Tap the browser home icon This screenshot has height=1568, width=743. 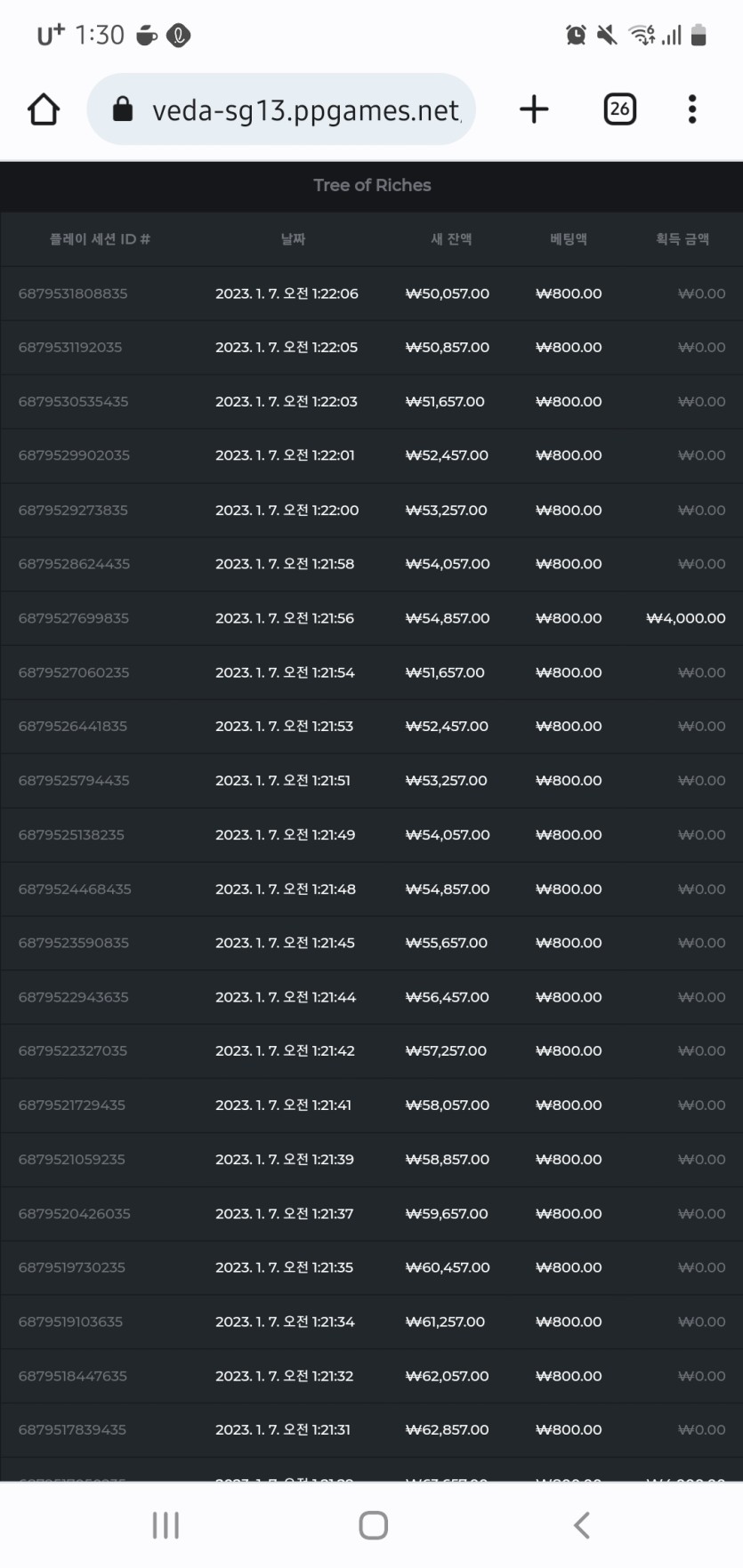point(44,109)
